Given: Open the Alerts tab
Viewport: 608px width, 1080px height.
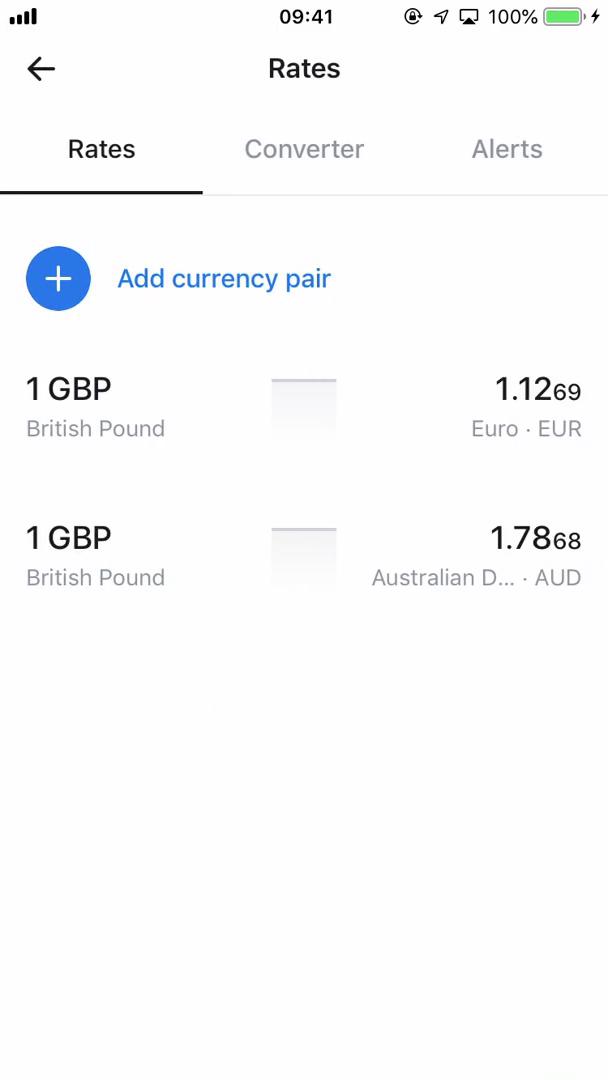Looking at the screenshot, I should 507,150.
